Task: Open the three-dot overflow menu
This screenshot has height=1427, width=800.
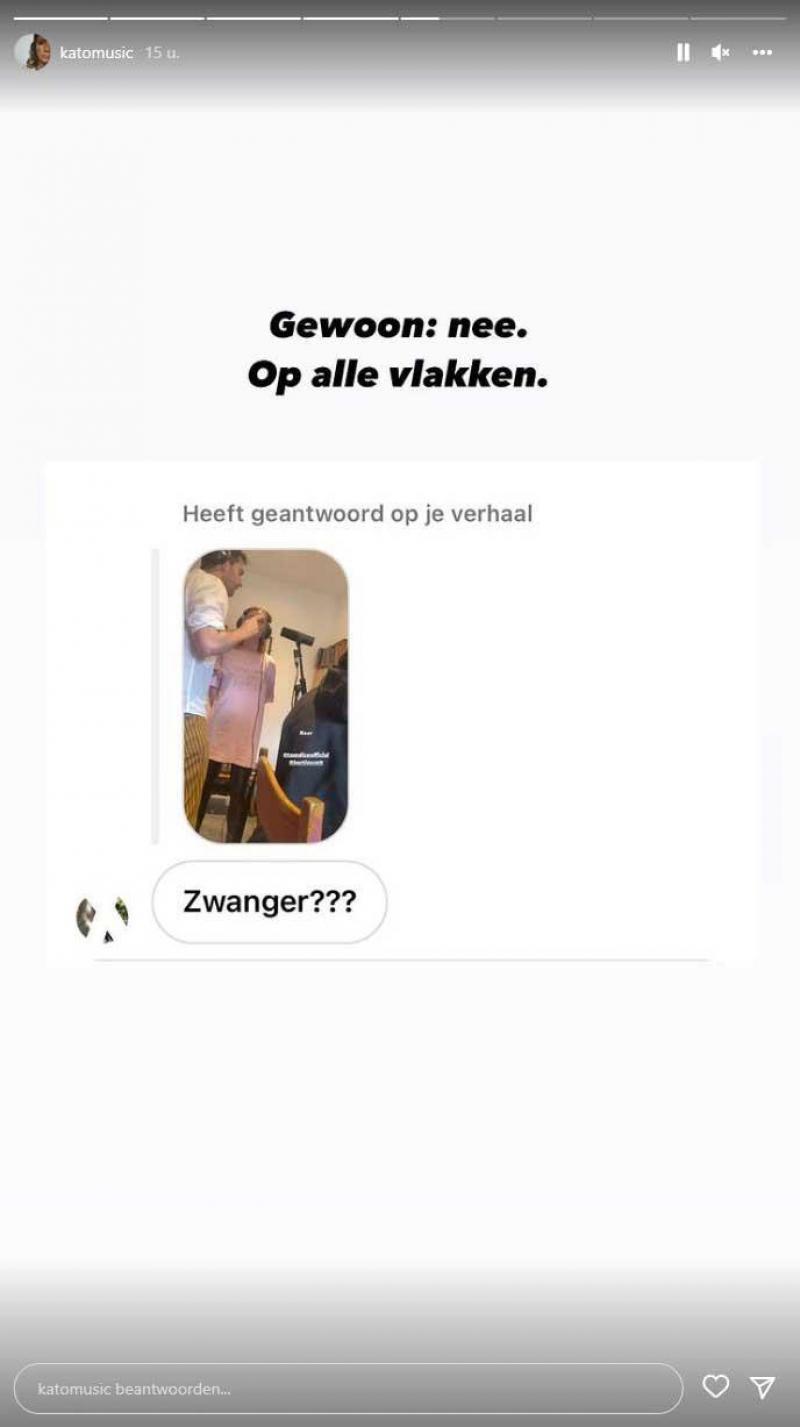Action: [x=762, y=52]
